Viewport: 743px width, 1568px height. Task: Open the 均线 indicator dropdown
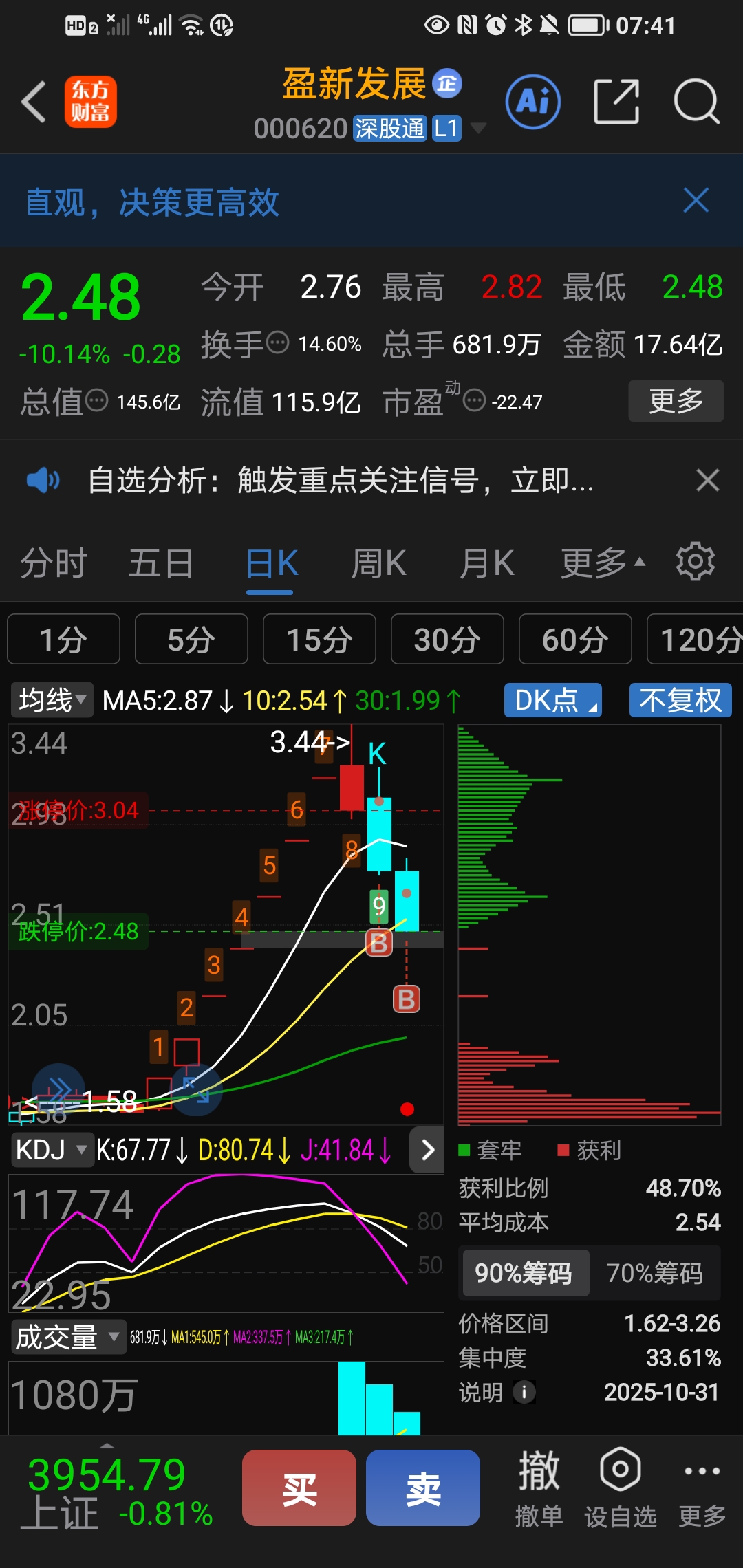click(x=52, y=700)
